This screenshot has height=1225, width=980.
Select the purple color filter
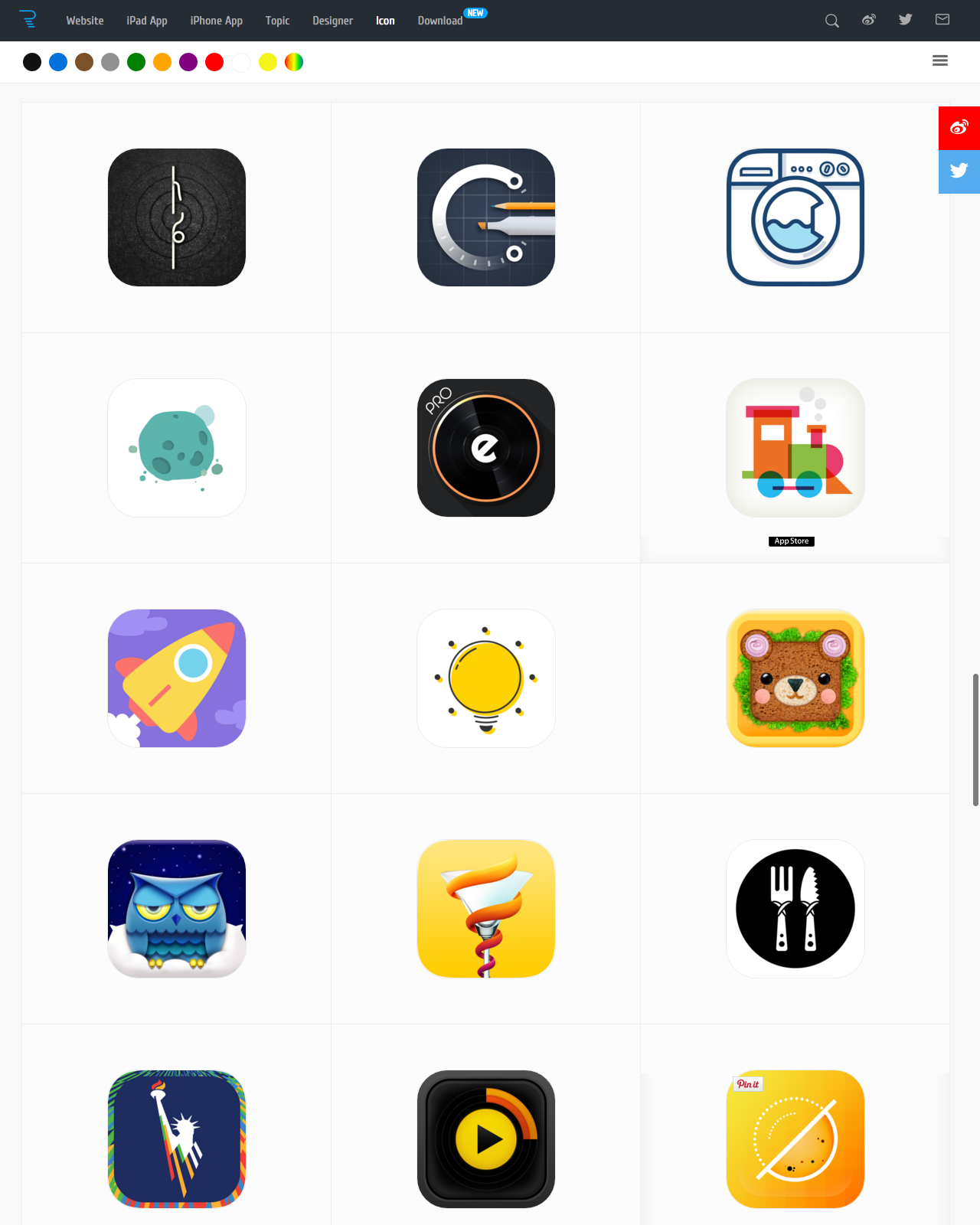point(188,62)
